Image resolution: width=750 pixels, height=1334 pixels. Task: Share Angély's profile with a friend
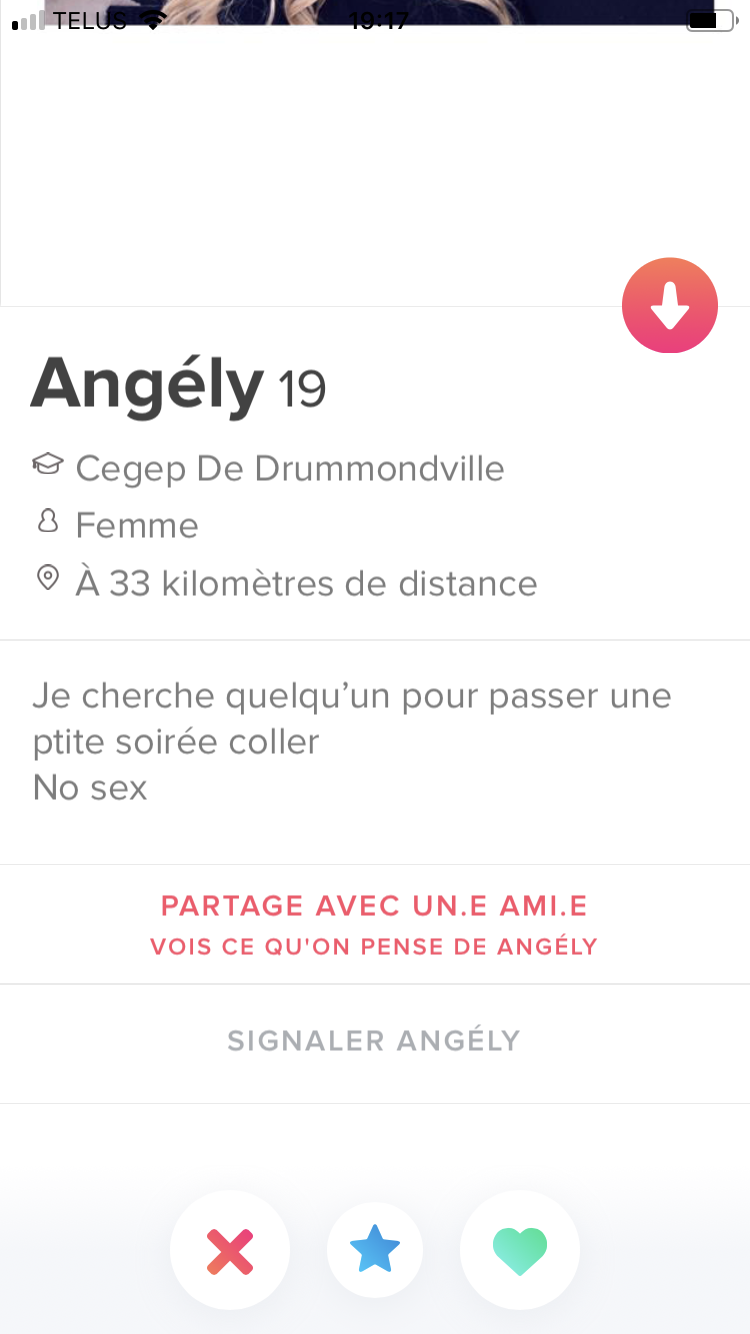point(374,924)
